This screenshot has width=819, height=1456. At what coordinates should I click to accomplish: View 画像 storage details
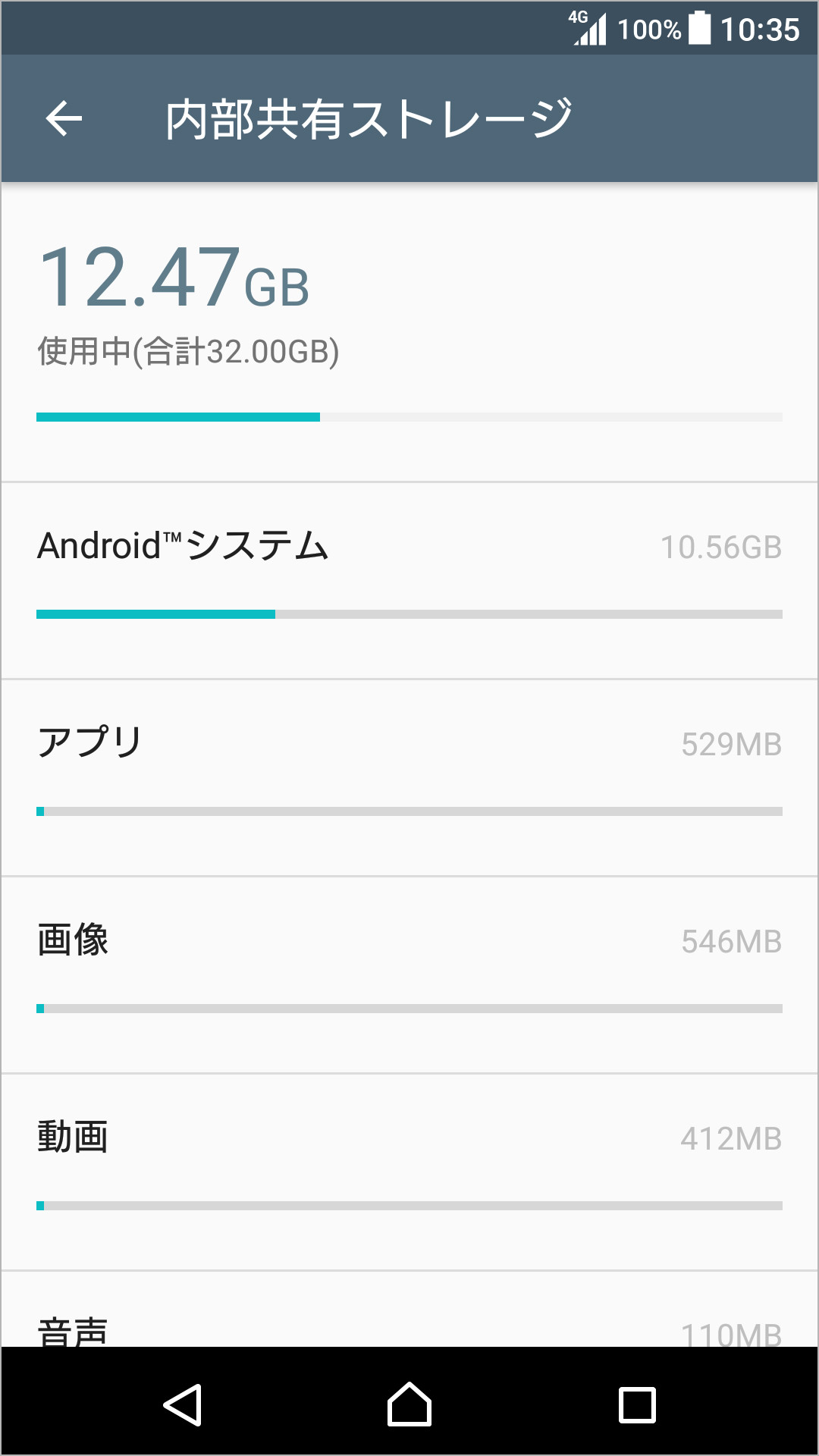[x=409, y=974]
